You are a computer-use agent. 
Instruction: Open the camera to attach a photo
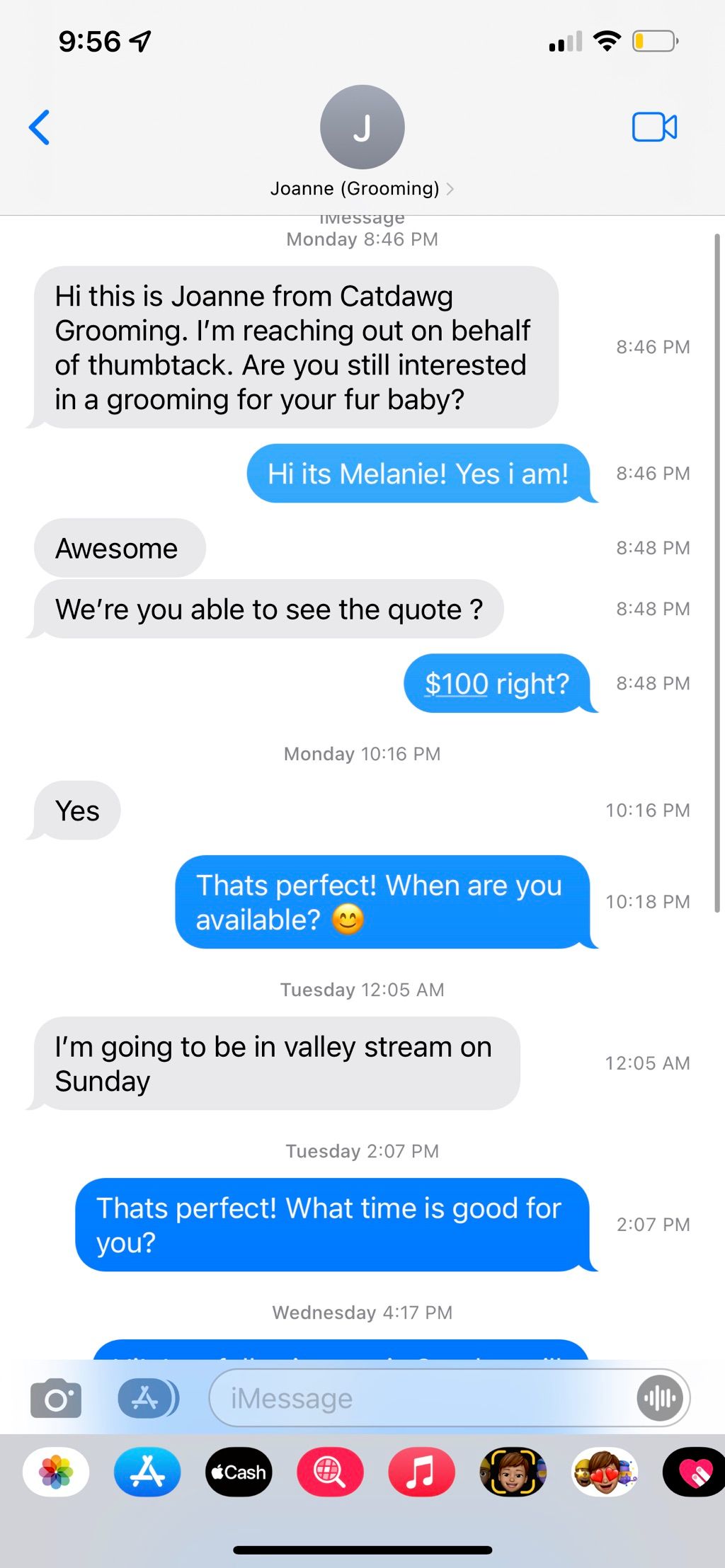(56, 1399)
